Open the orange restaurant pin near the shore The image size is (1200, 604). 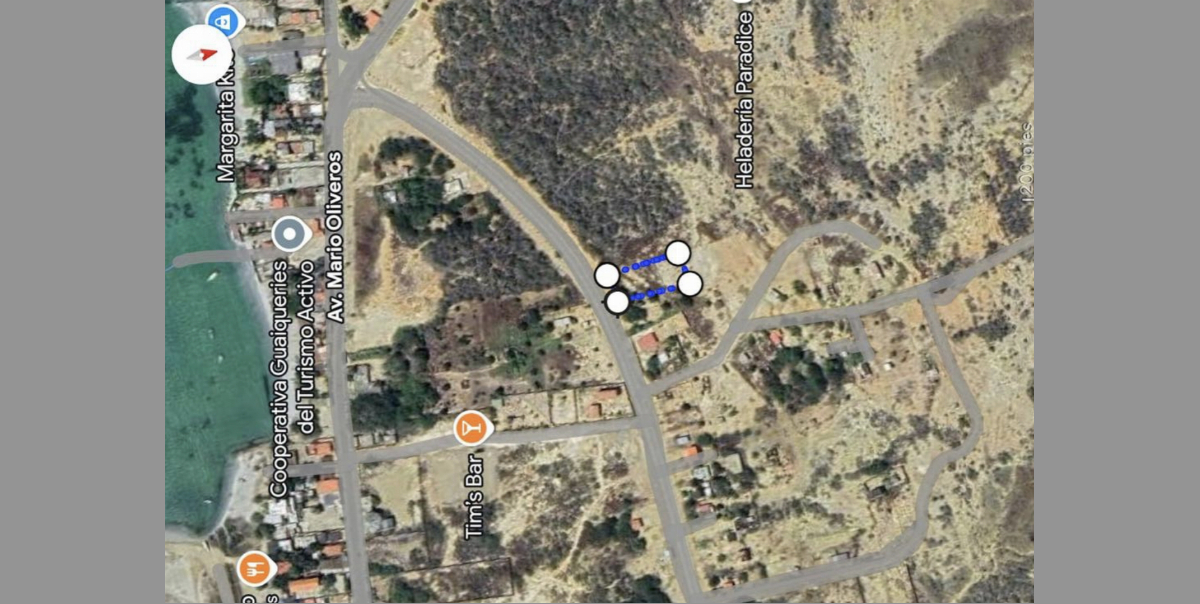click(x=256, y=569)
